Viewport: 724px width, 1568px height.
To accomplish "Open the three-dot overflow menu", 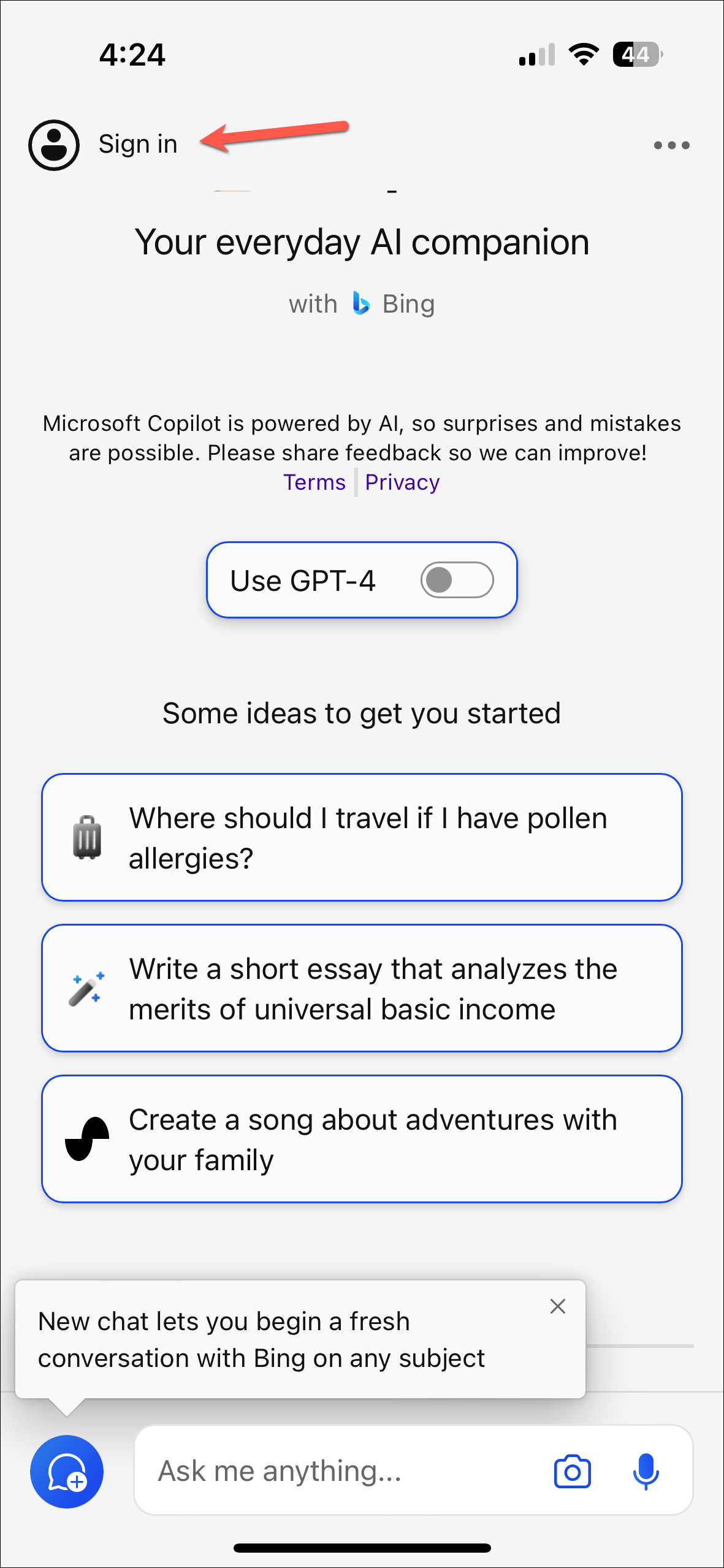I will click(x=671, y=145).
